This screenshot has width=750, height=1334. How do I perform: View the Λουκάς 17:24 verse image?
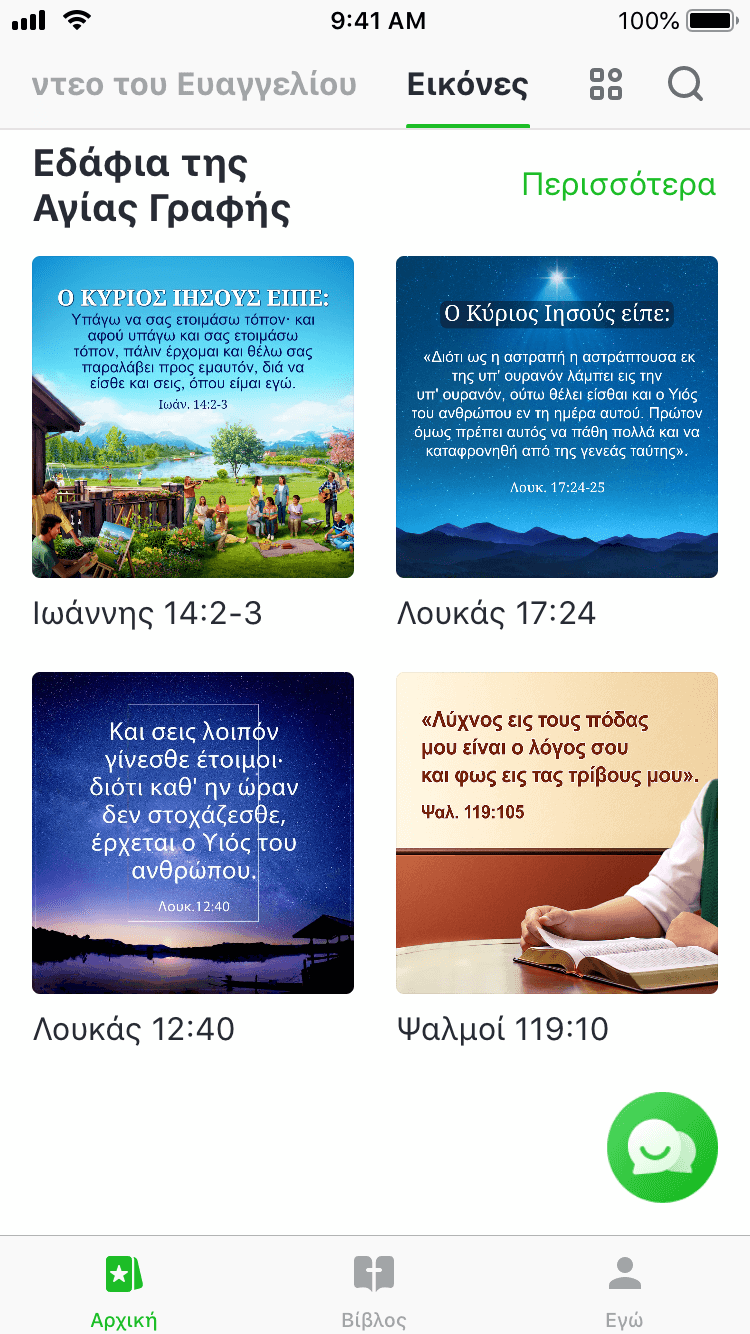(x=557, y=417)
